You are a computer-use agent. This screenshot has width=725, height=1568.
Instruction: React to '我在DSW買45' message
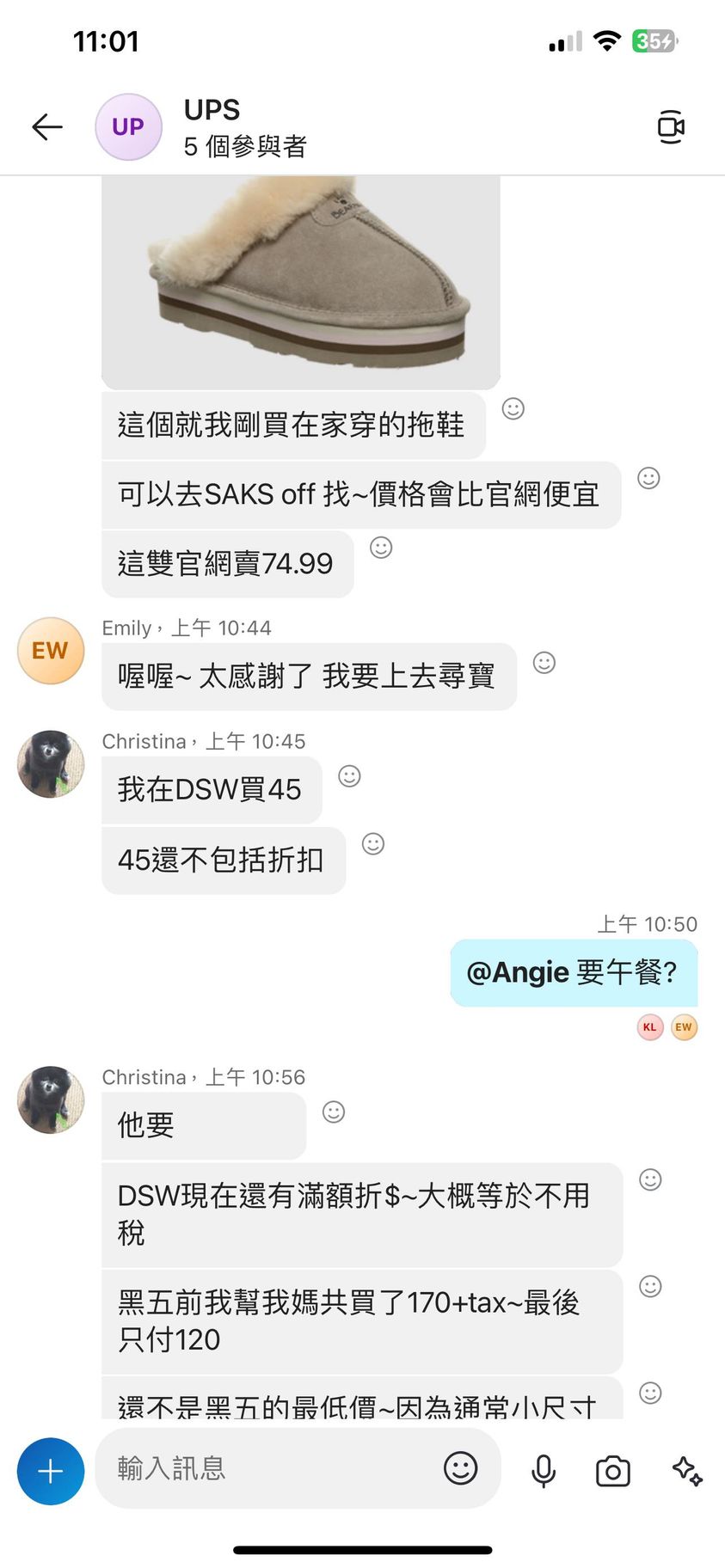(x=349, y=776)
